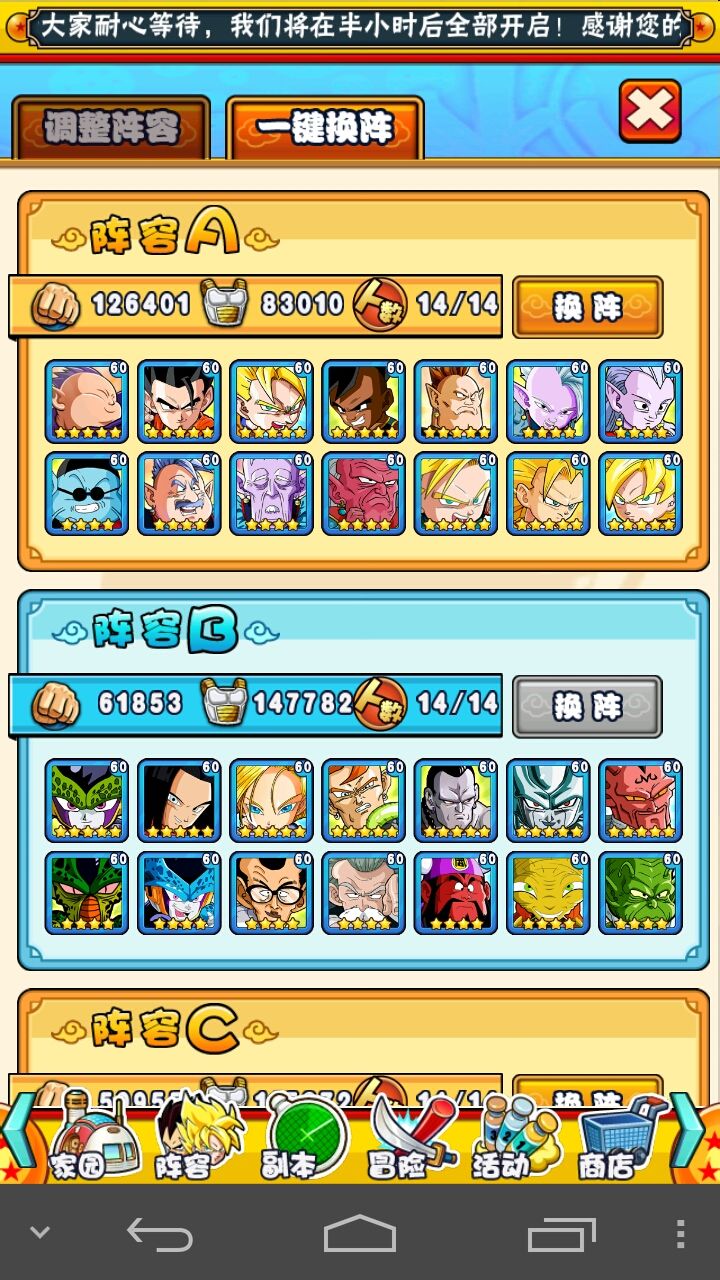Tap greyed 换阵 button for lineup B
Image resolution: width=720 pixels, height=1280 pixels.
[x=587, y=706]
